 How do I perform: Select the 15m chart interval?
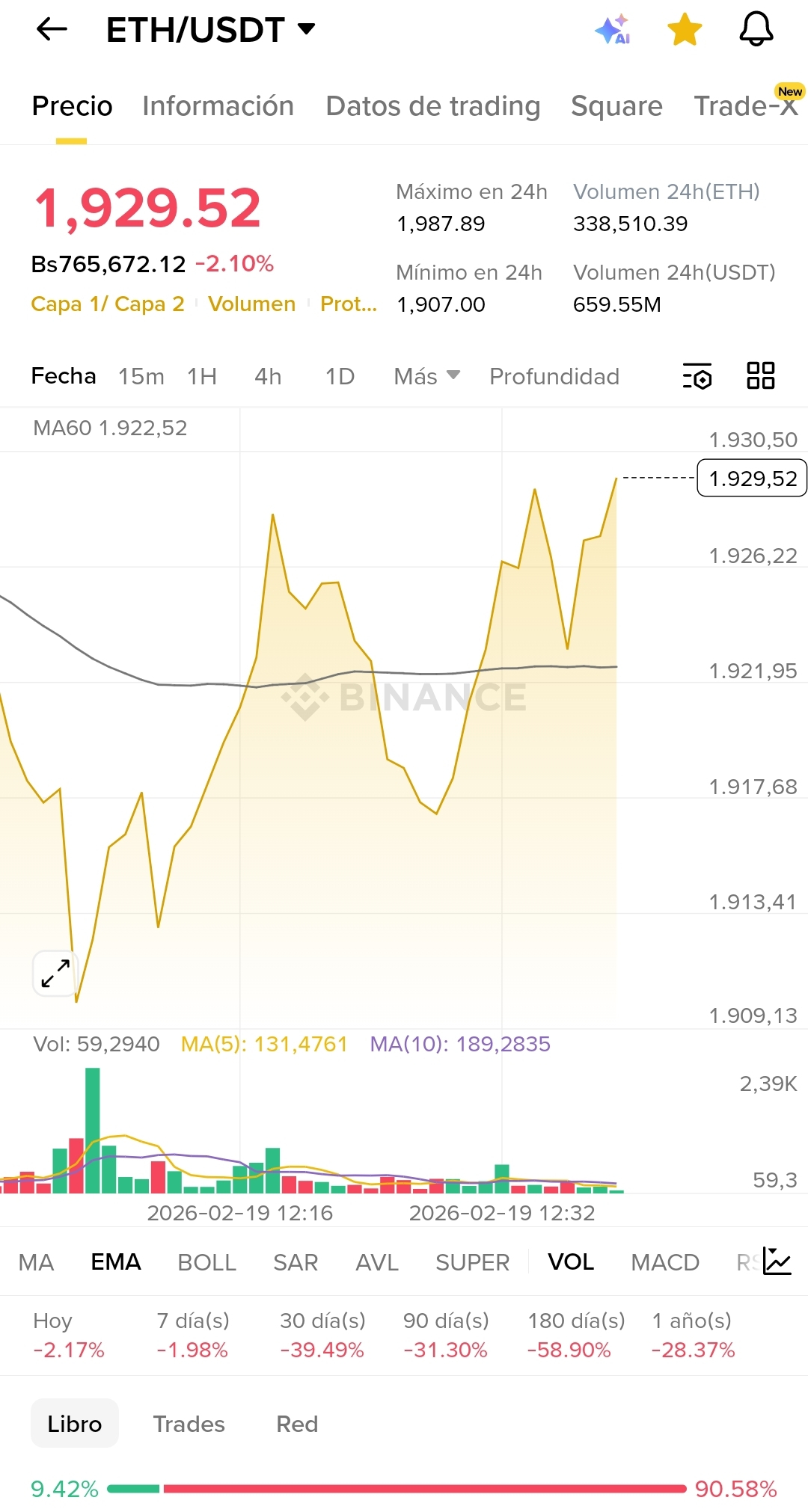click(141, 376)
